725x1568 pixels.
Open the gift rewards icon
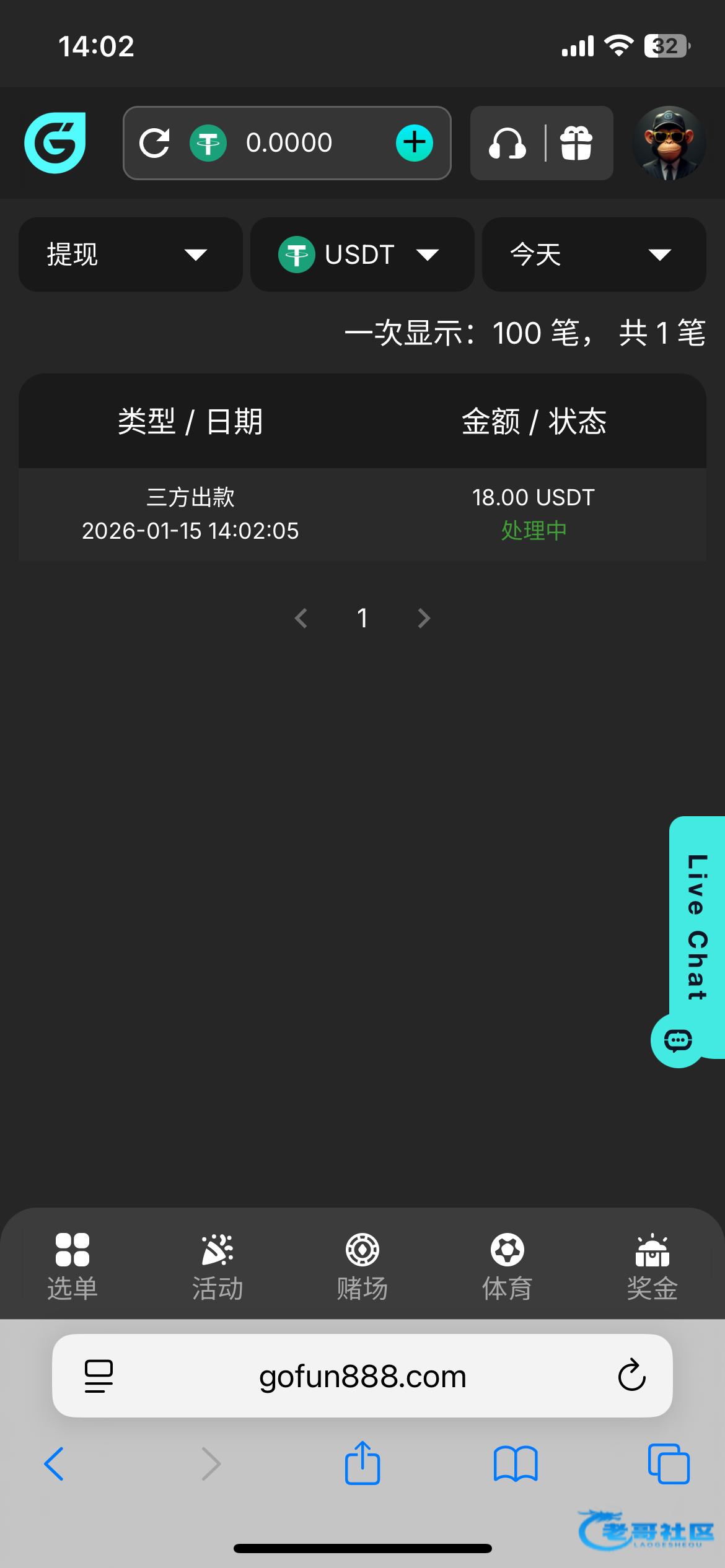[x=576, y=143]
